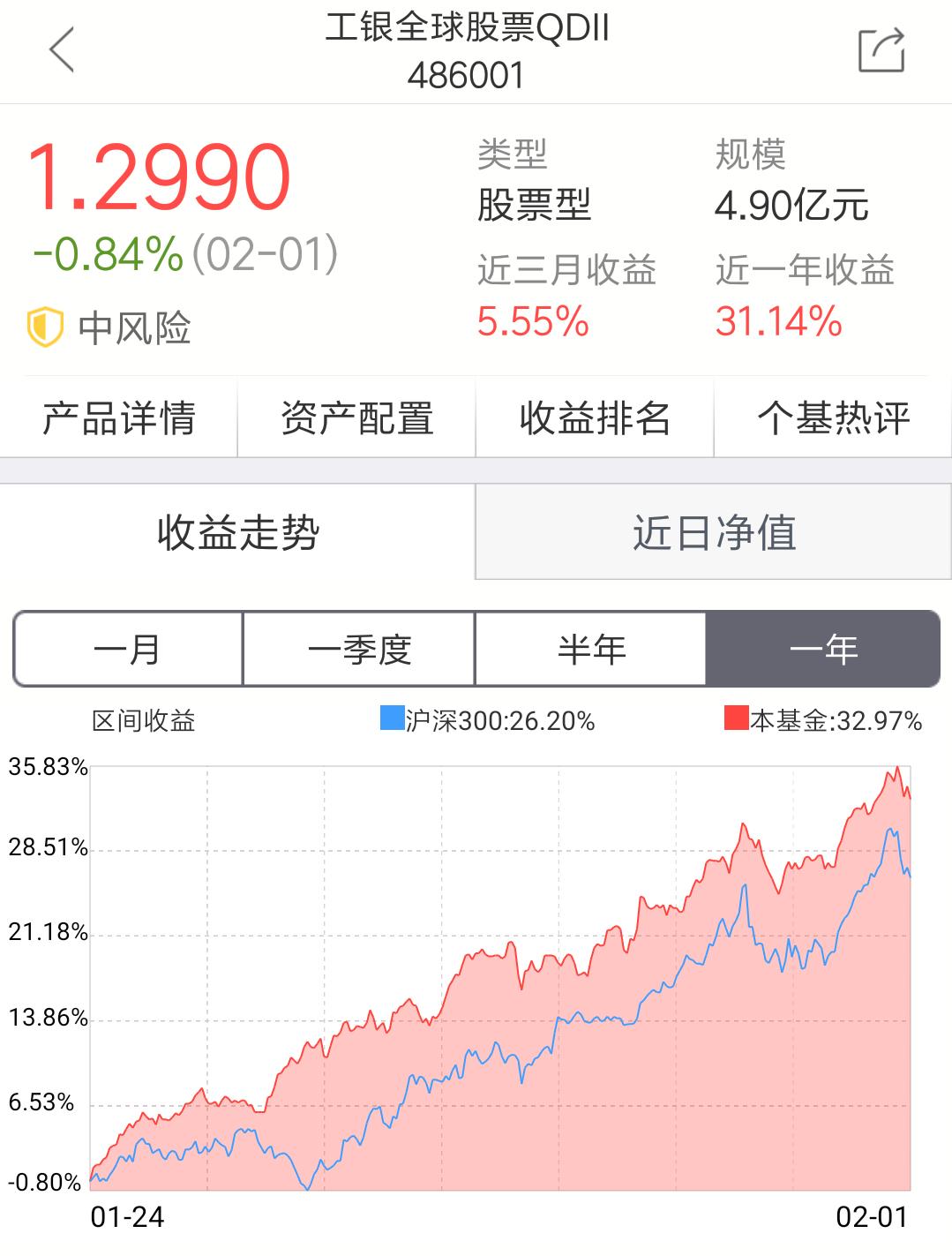Screen dimensions: 952x1256
Task: Select the 一年 time range option
Action: [825, 649]
